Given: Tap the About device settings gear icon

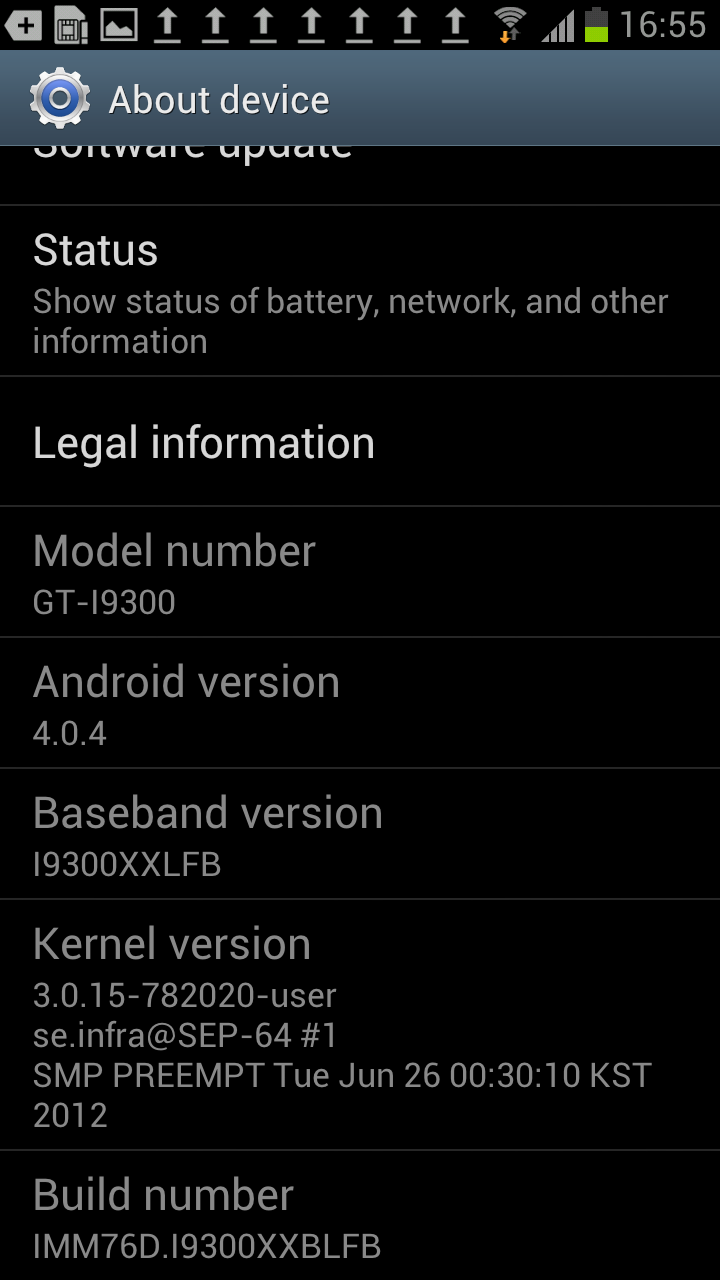Looking at the screenshot, I should pos(60,98).
